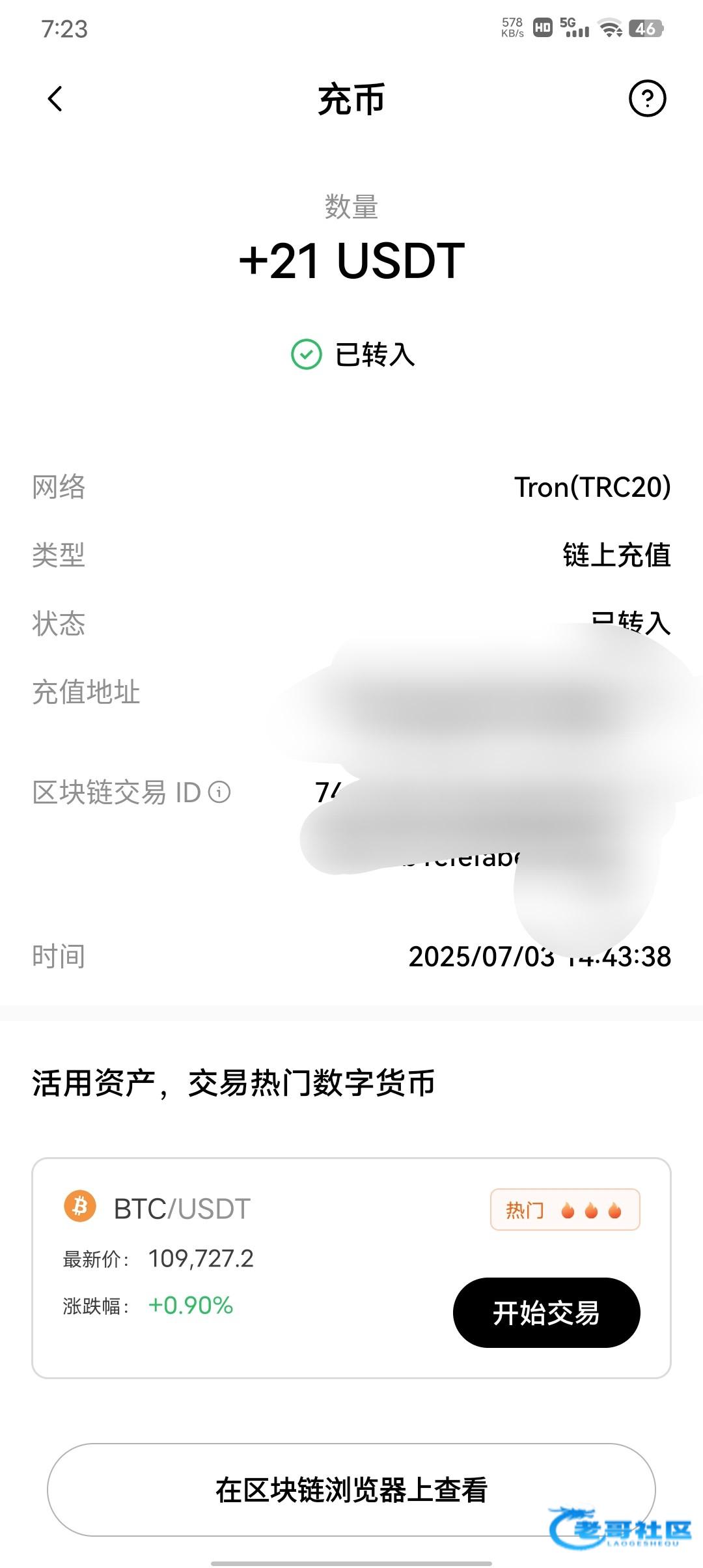Tap 在区块链浏览器上查看 button
The image size is (703, 1568).
click(x=351, y=1489)
